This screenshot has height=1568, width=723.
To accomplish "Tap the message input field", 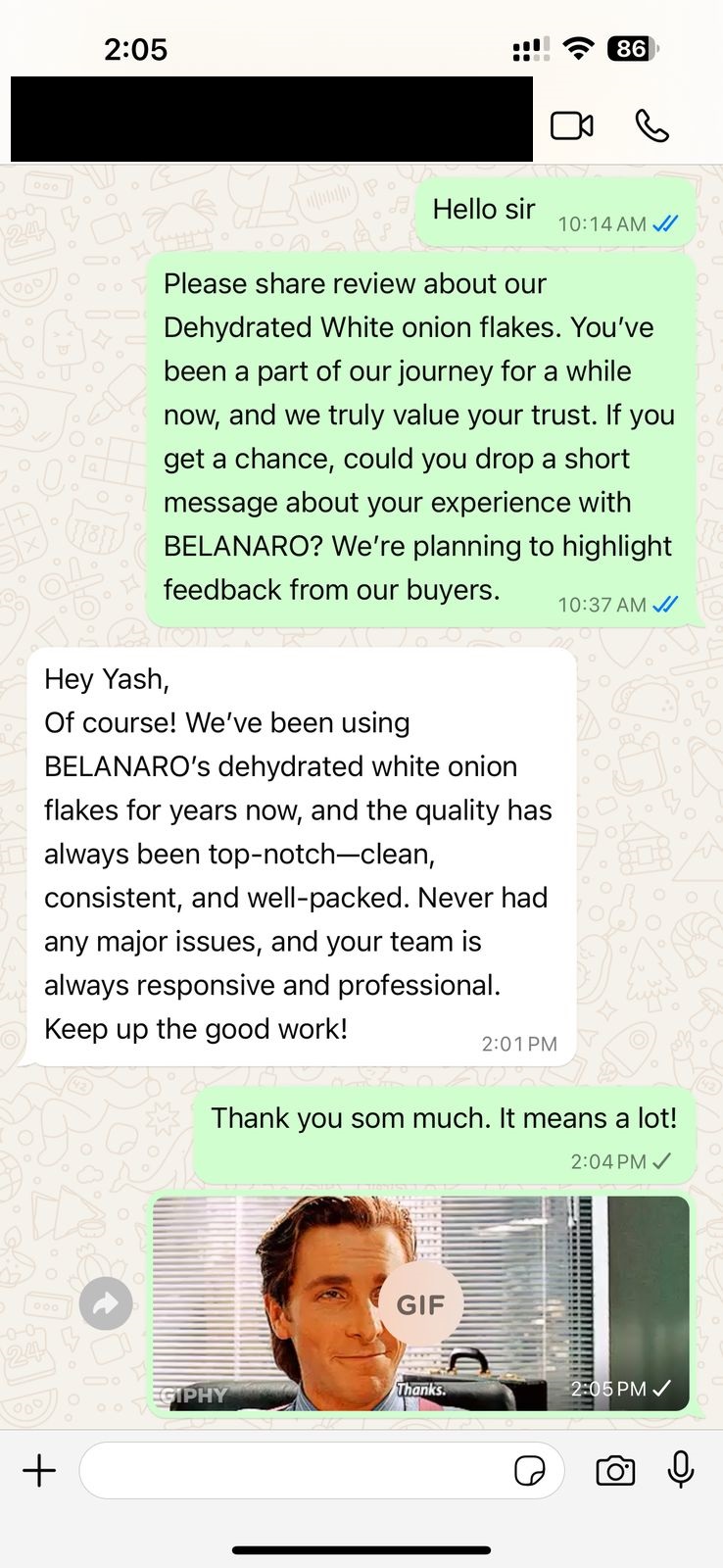I will point(294,1470).
